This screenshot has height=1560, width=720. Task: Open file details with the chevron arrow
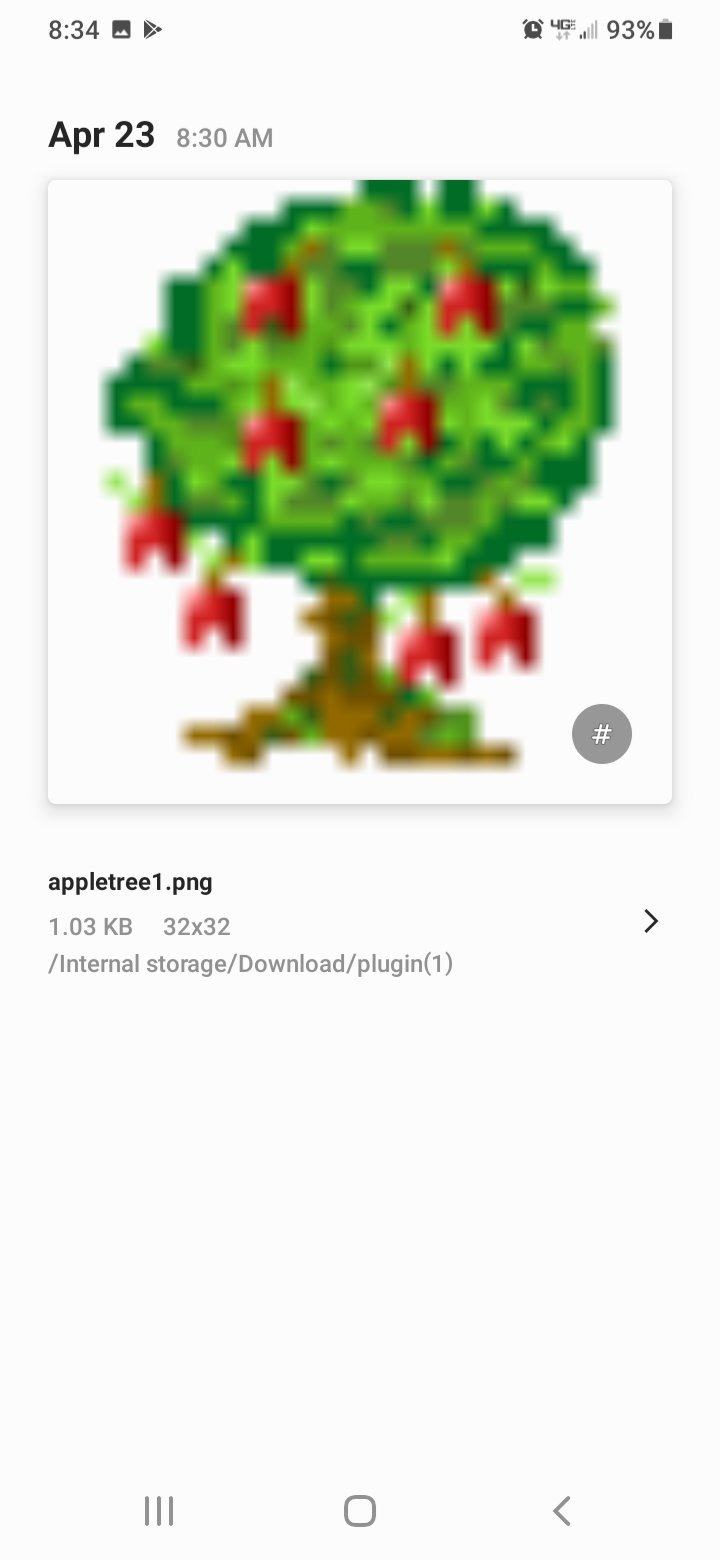651,921
